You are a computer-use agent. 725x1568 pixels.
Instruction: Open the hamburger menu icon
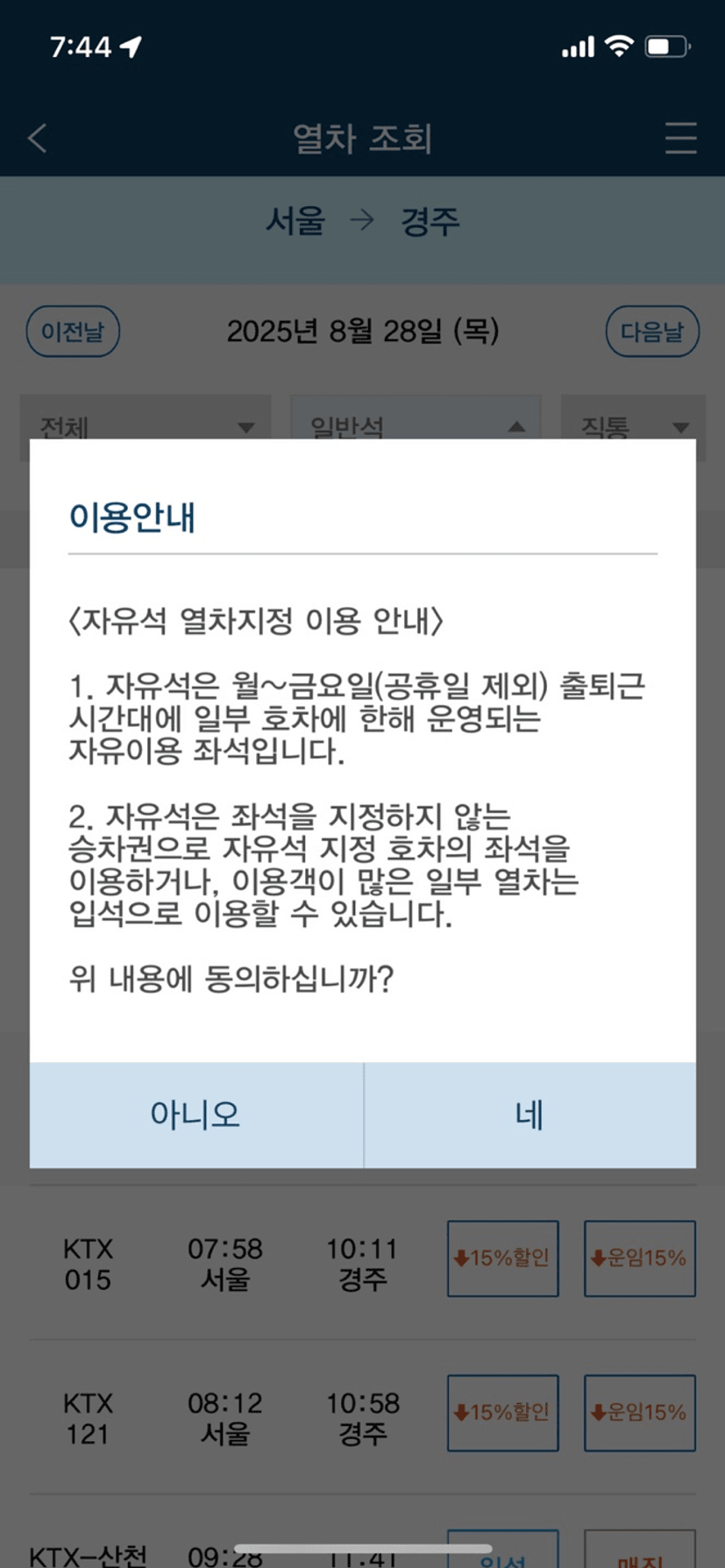pos(680,139)
